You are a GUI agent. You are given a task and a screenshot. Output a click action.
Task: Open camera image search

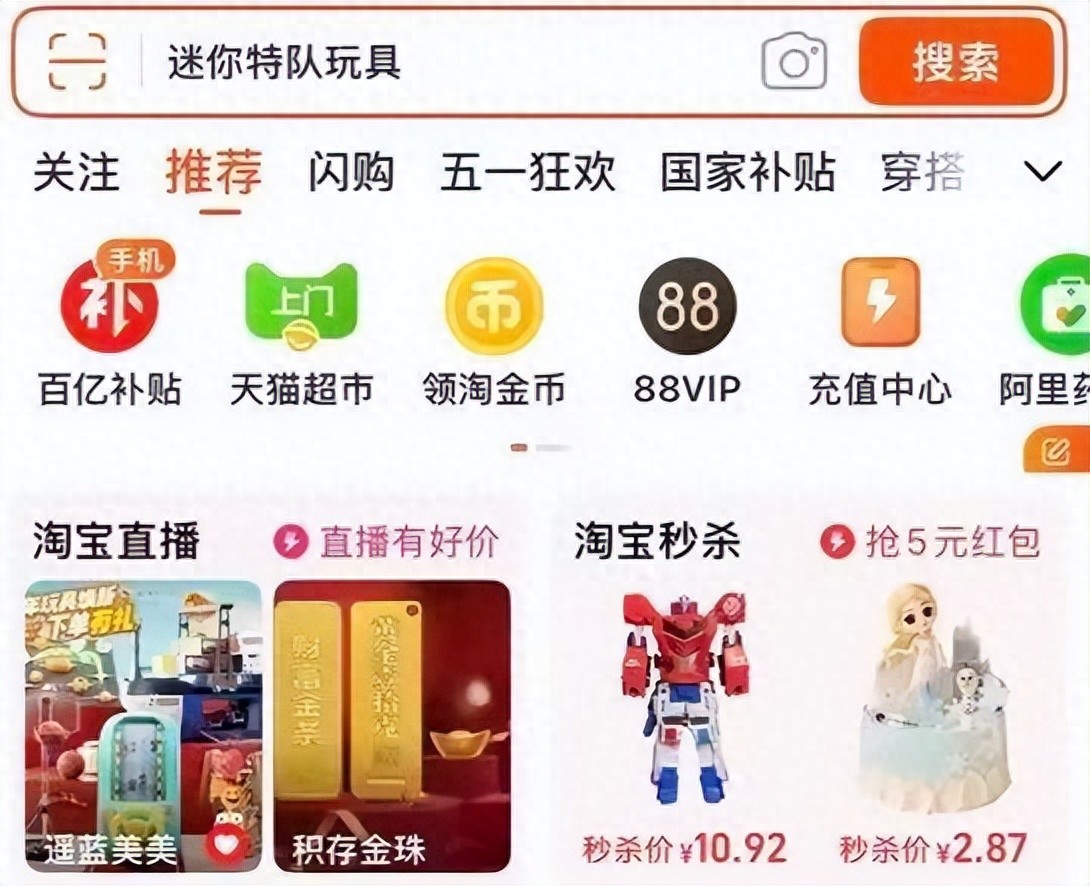tap(795, 62)
